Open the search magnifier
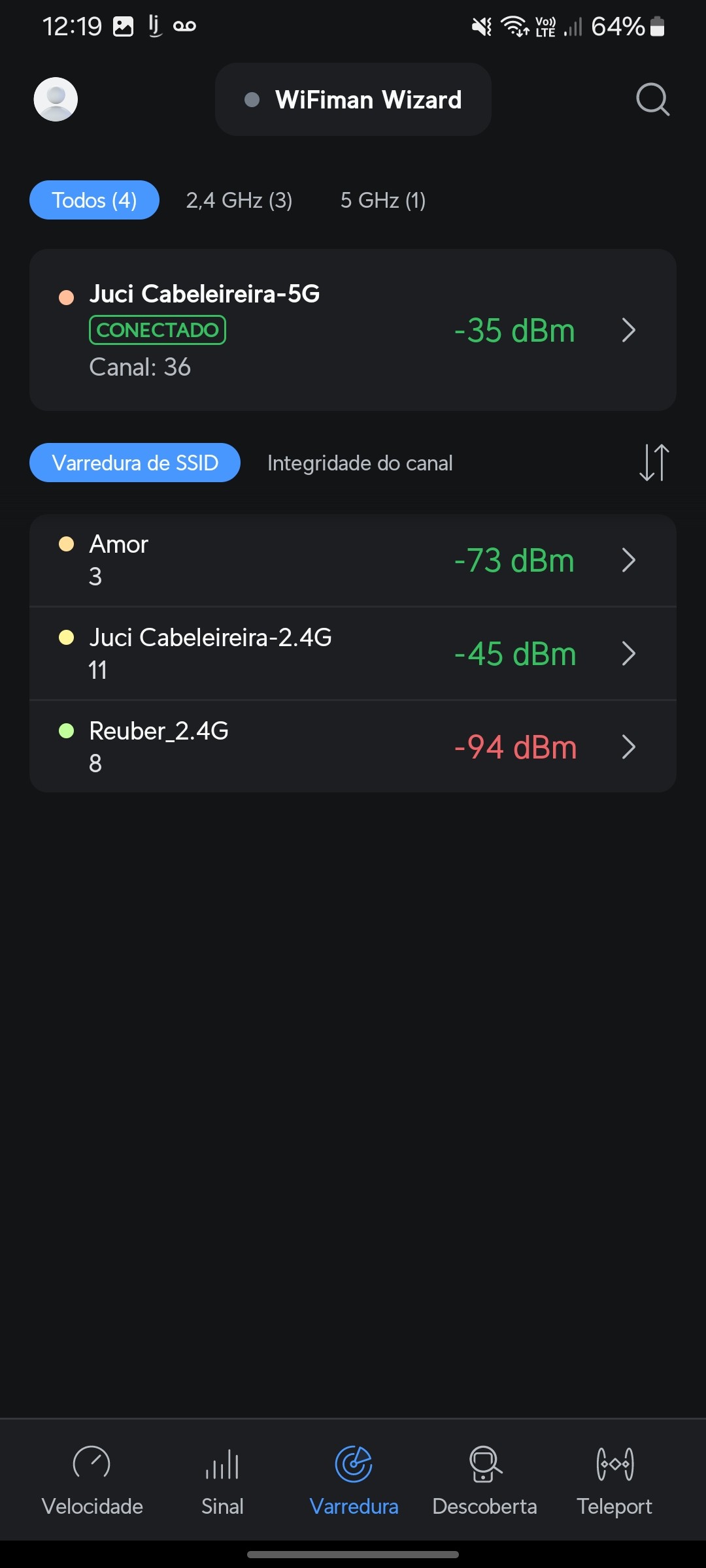706x1568 pixels. tap(652, 99)
